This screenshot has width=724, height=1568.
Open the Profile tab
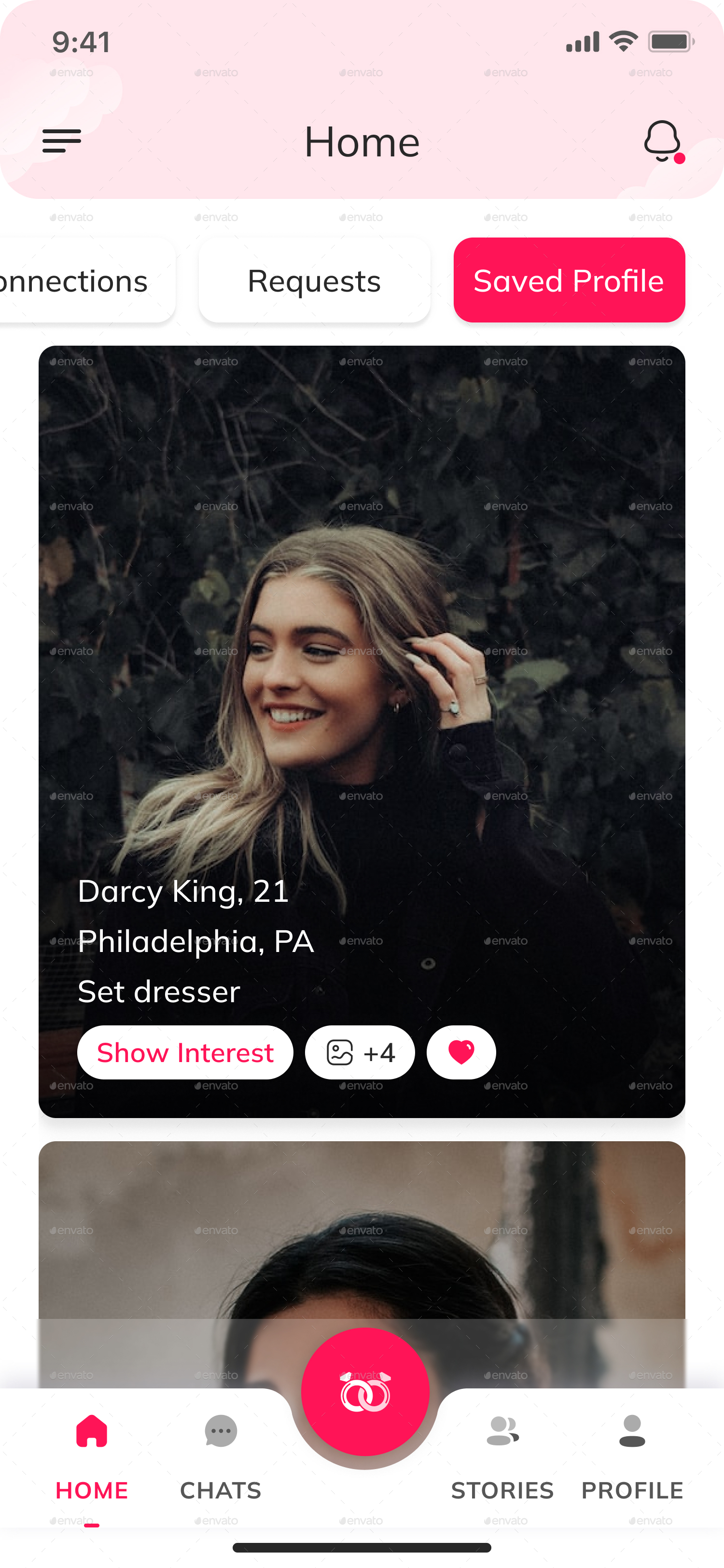[632, 1454]
